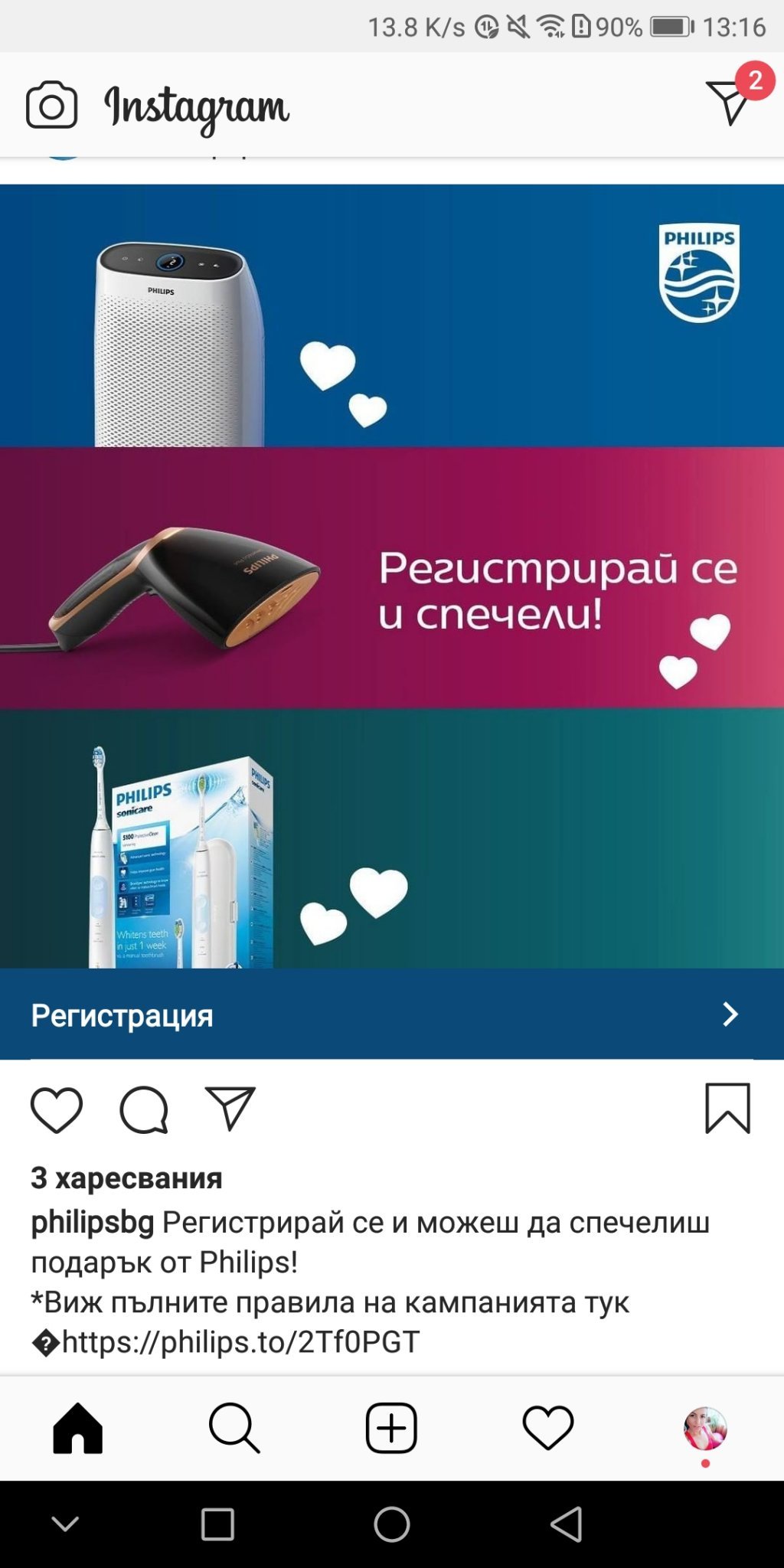Share the philipsbg post via send icon

(230, 1108)
